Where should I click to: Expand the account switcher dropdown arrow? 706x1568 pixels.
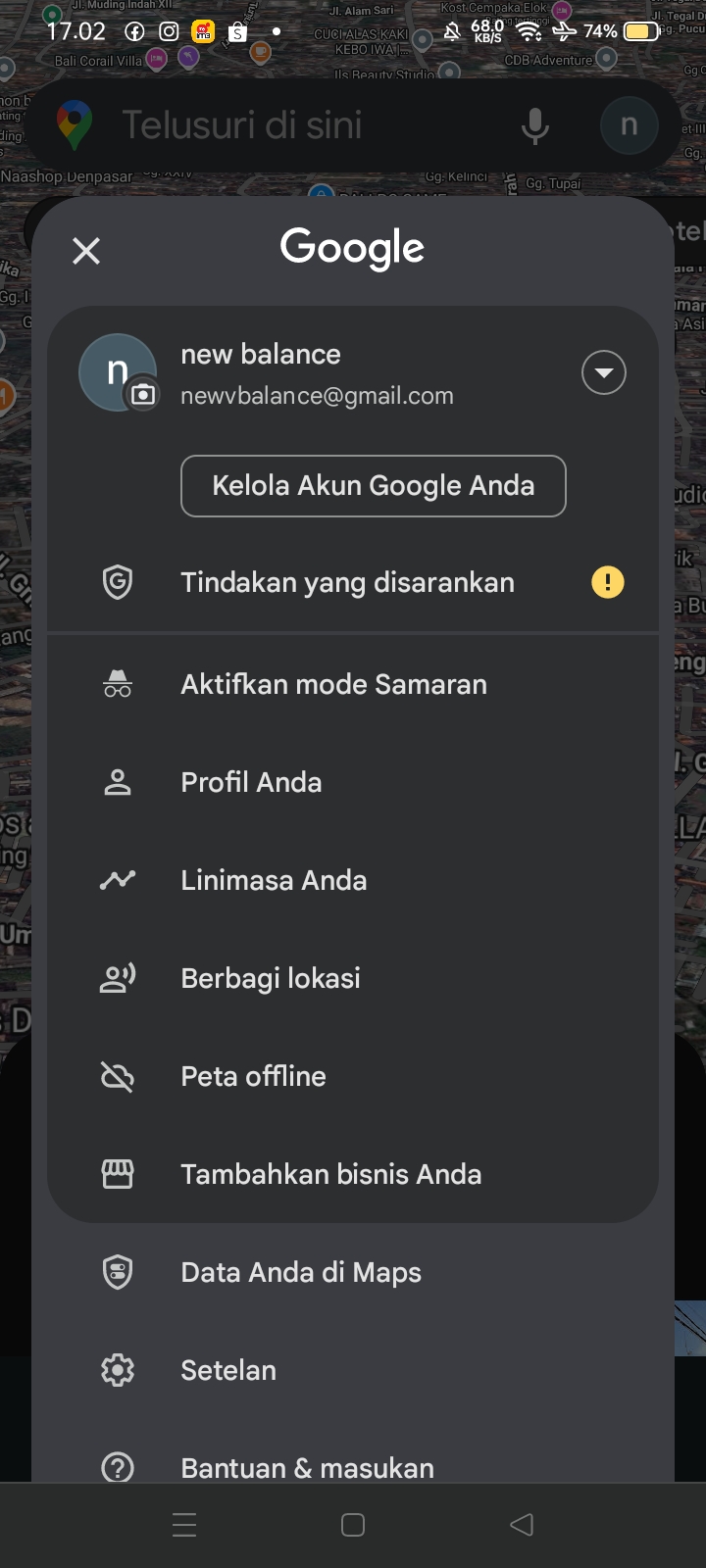pyautogui.click(x=604, y=372)
